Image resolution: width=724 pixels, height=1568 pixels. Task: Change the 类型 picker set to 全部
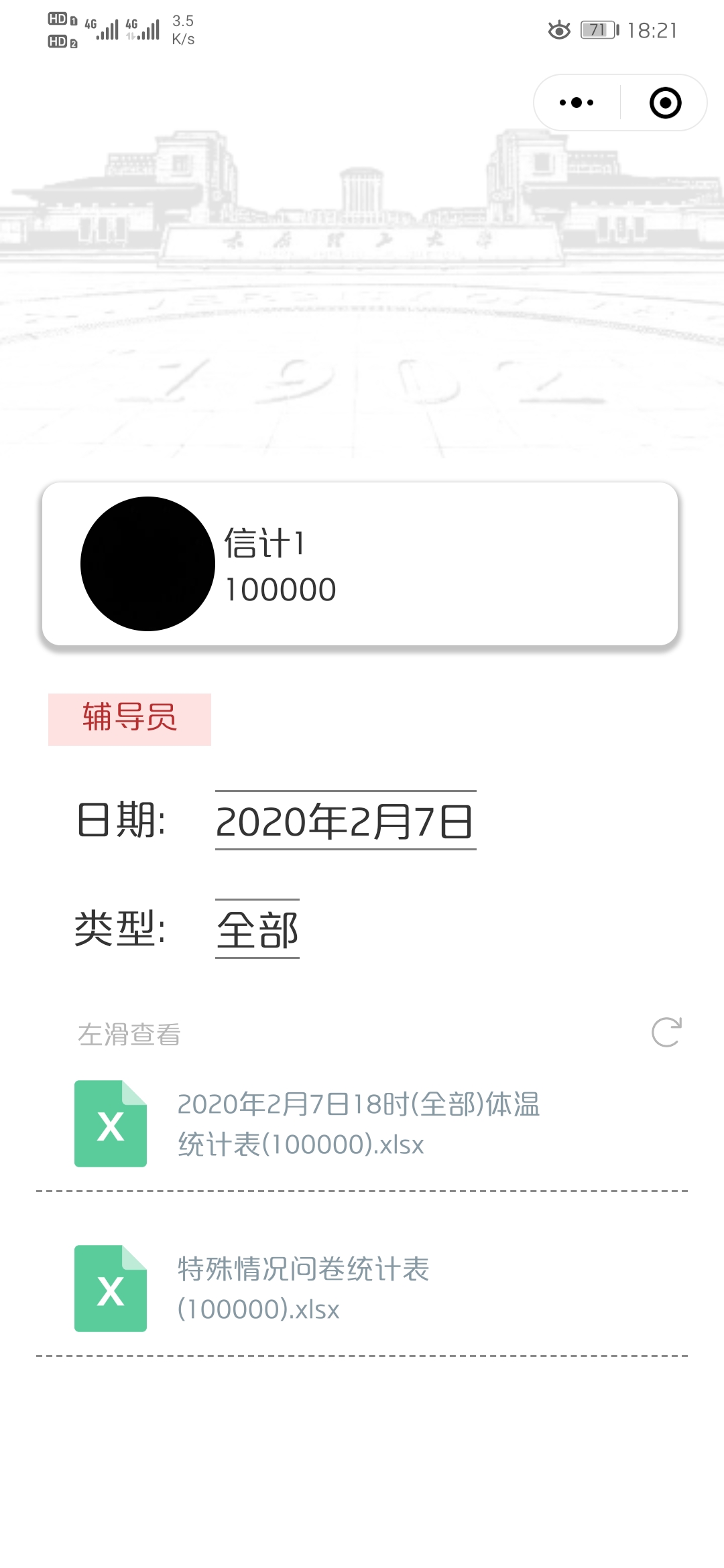(x=257, y=929)
